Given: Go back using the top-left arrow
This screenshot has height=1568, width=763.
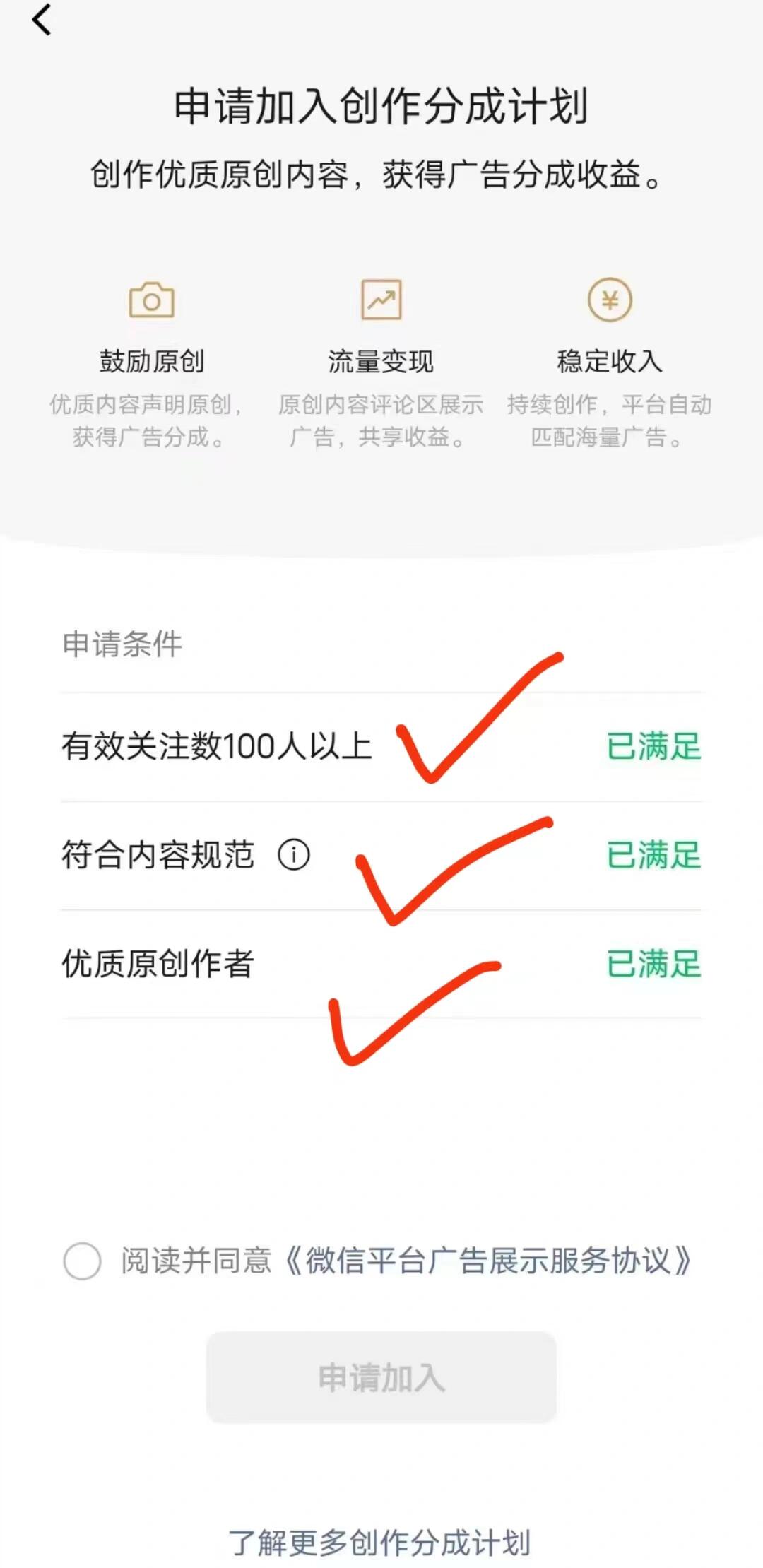Looking at the screenshot, I should point(42,20).
